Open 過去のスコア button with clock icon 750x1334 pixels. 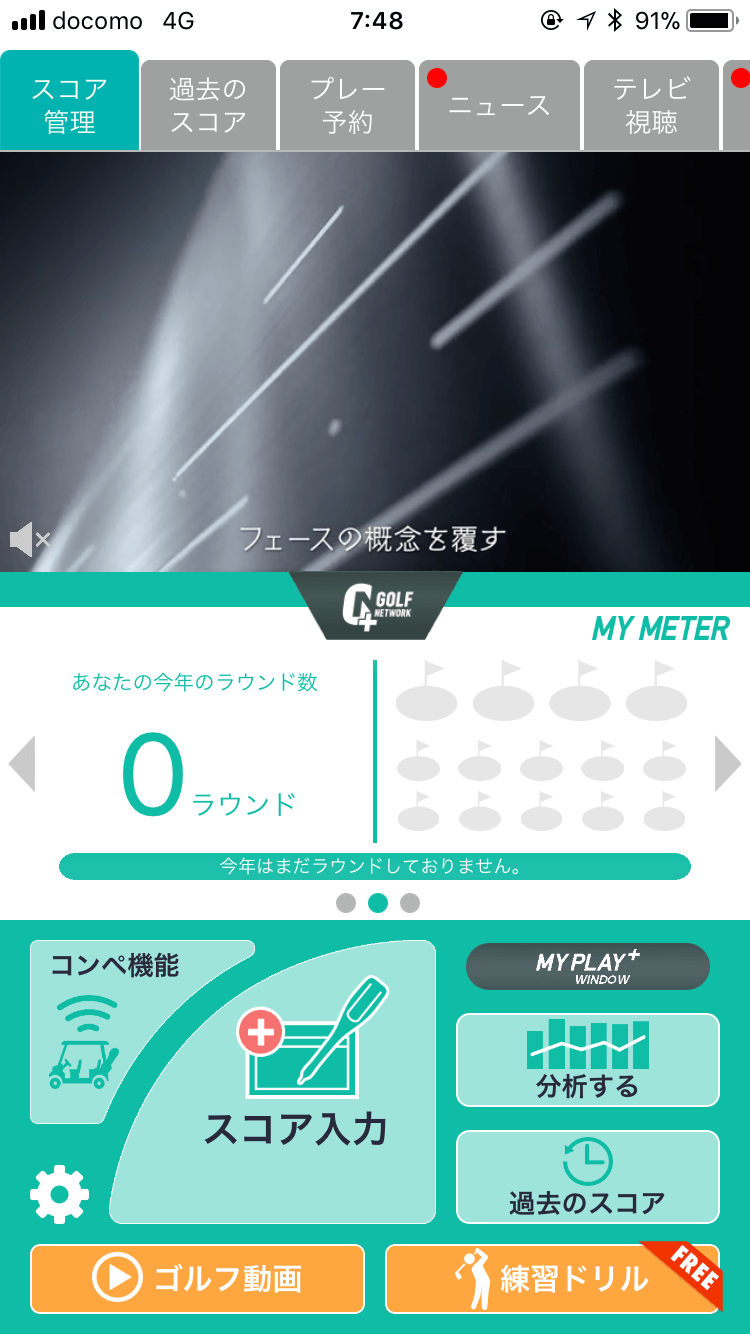588,1177
